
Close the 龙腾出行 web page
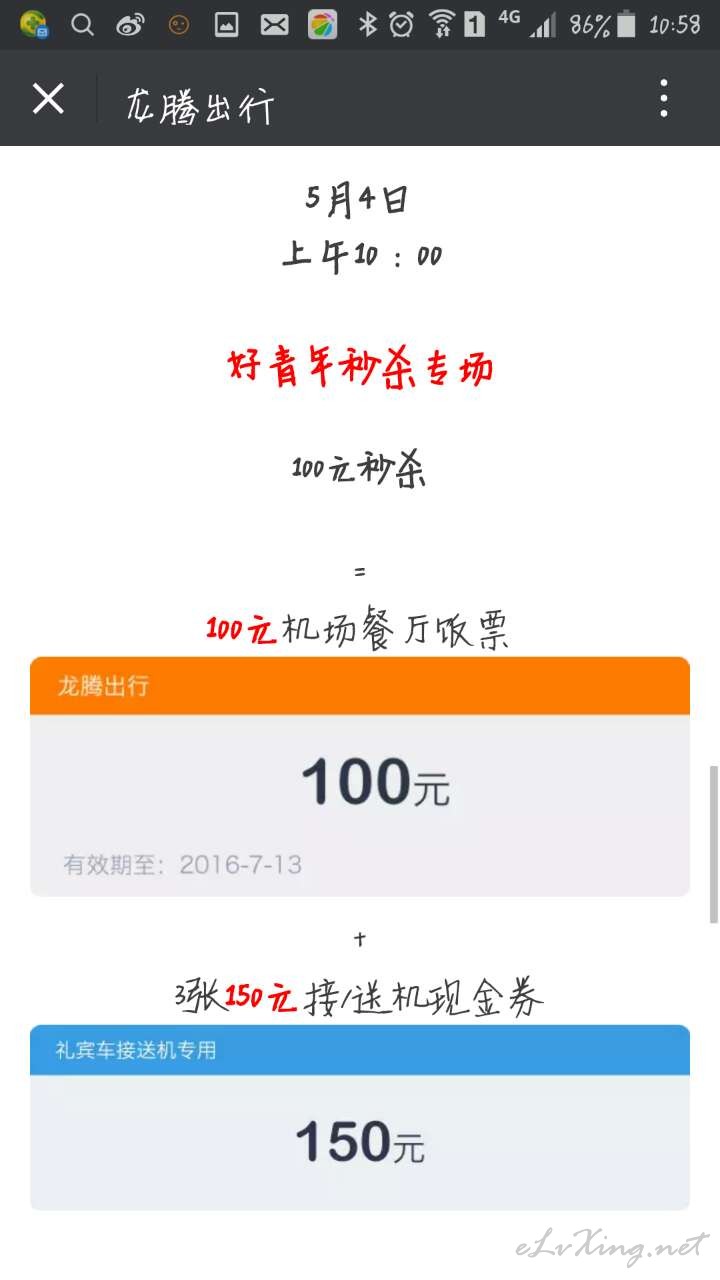pos(48,99)
